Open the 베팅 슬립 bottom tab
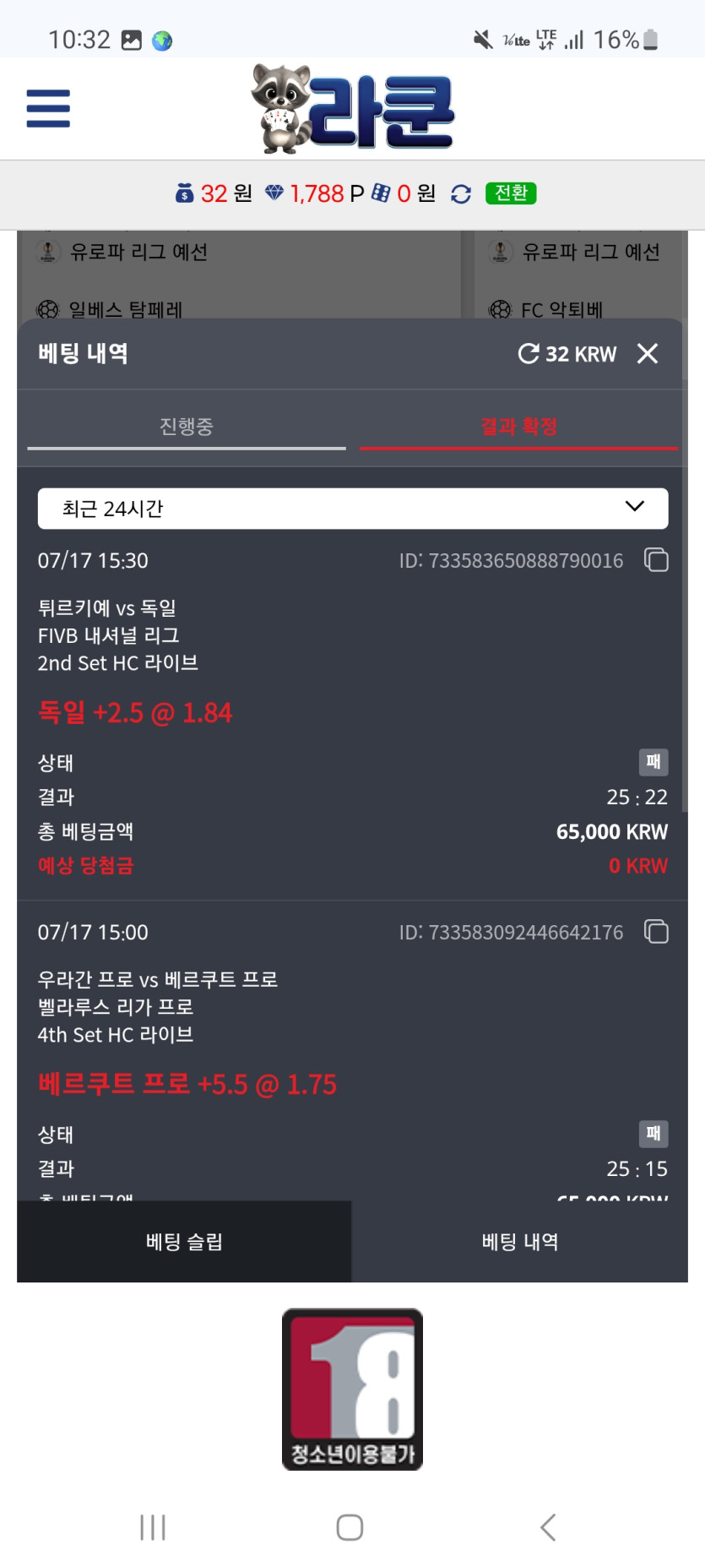 coord(184,1242)
